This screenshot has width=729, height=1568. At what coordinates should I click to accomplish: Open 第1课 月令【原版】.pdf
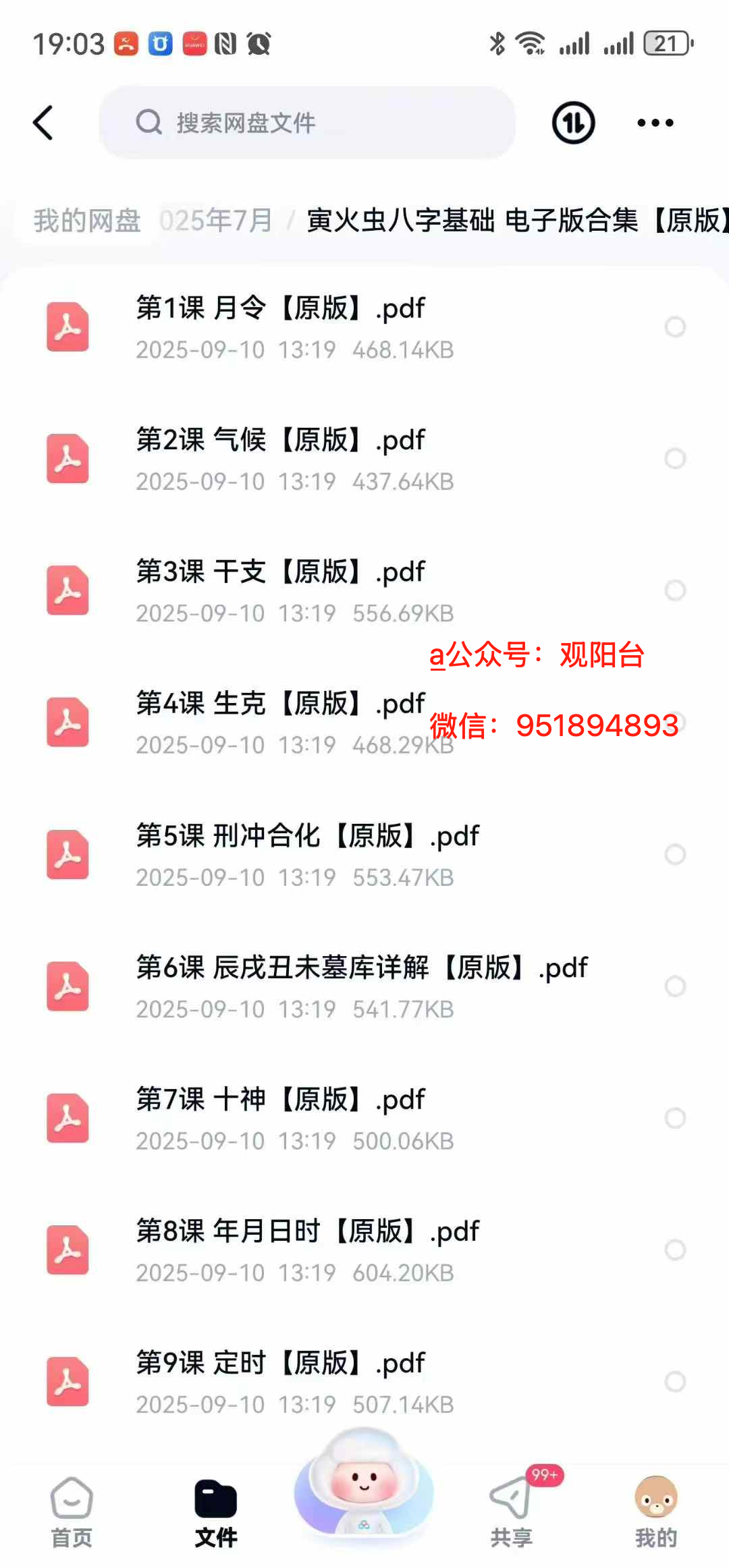(x=280, y=309)
